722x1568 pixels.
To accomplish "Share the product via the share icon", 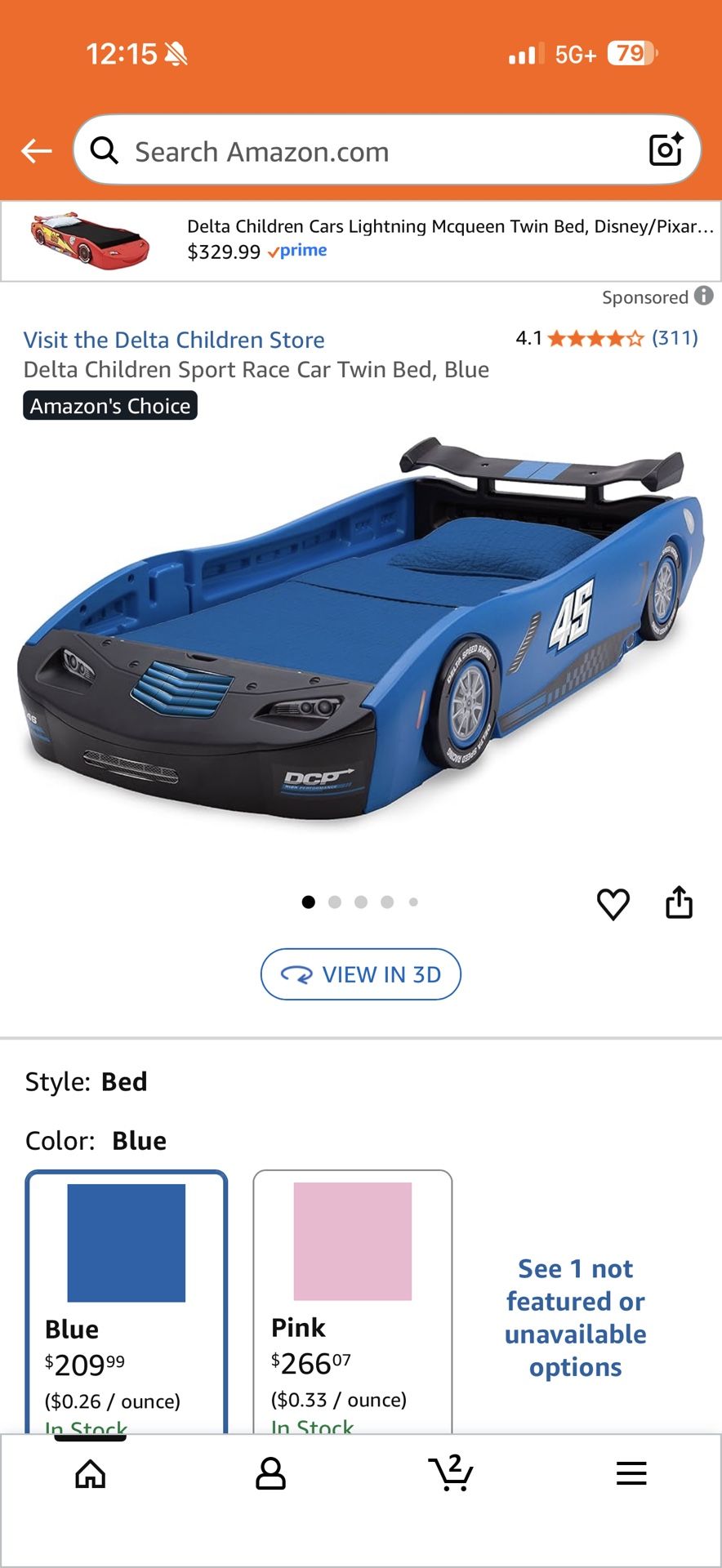I will (680, 903).
